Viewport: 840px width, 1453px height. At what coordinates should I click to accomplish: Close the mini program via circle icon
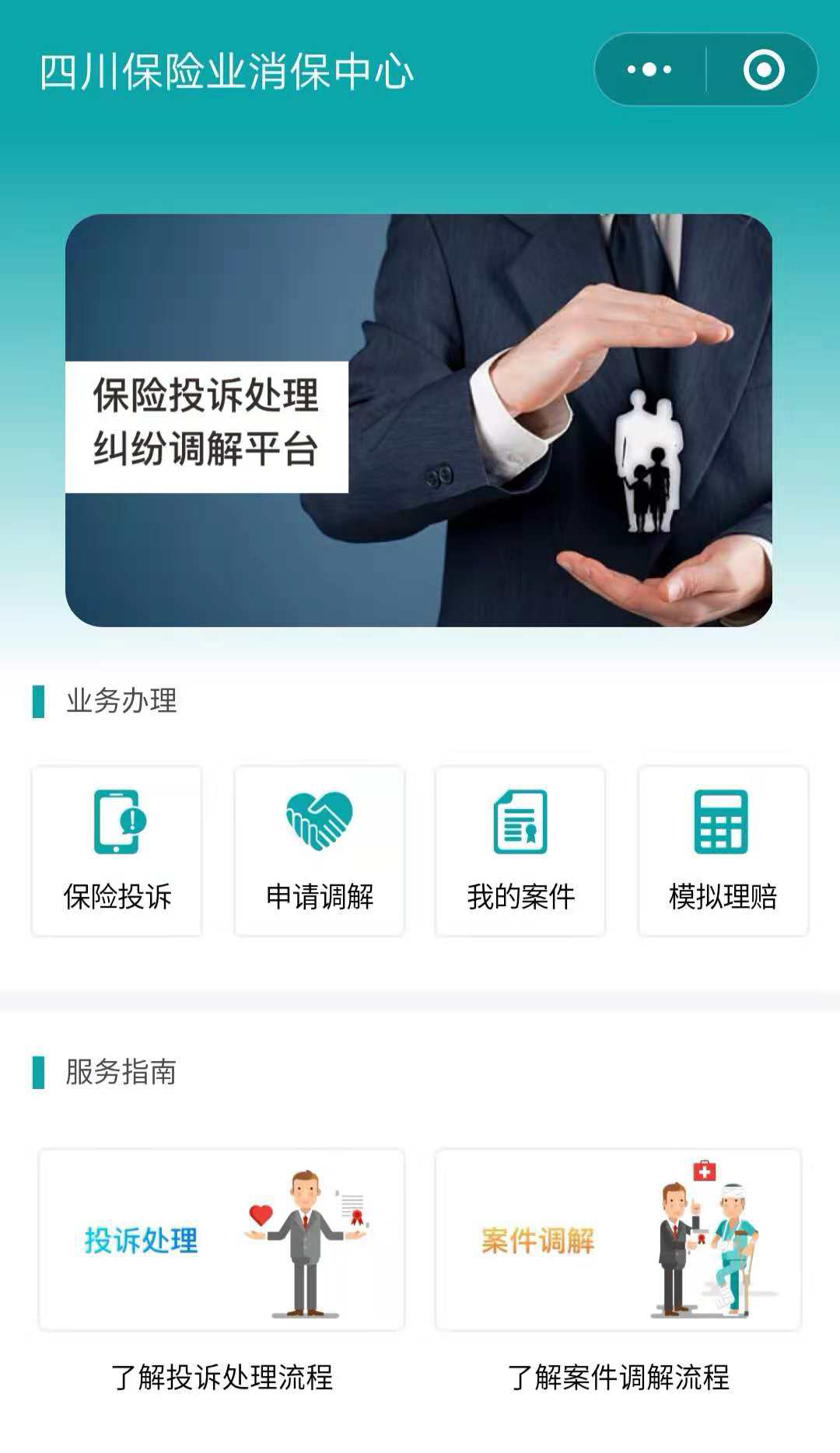tap(763, 70)
